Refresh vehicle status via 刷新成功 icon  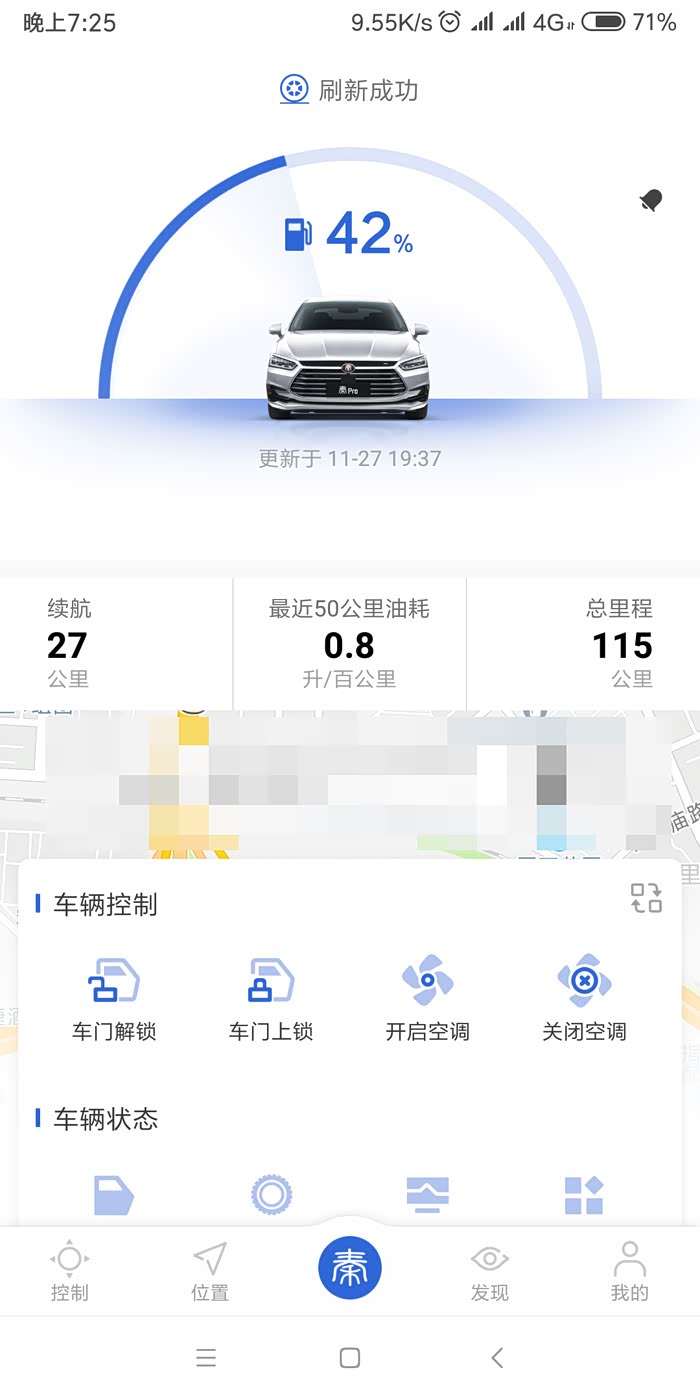click(x=294, y=90)
